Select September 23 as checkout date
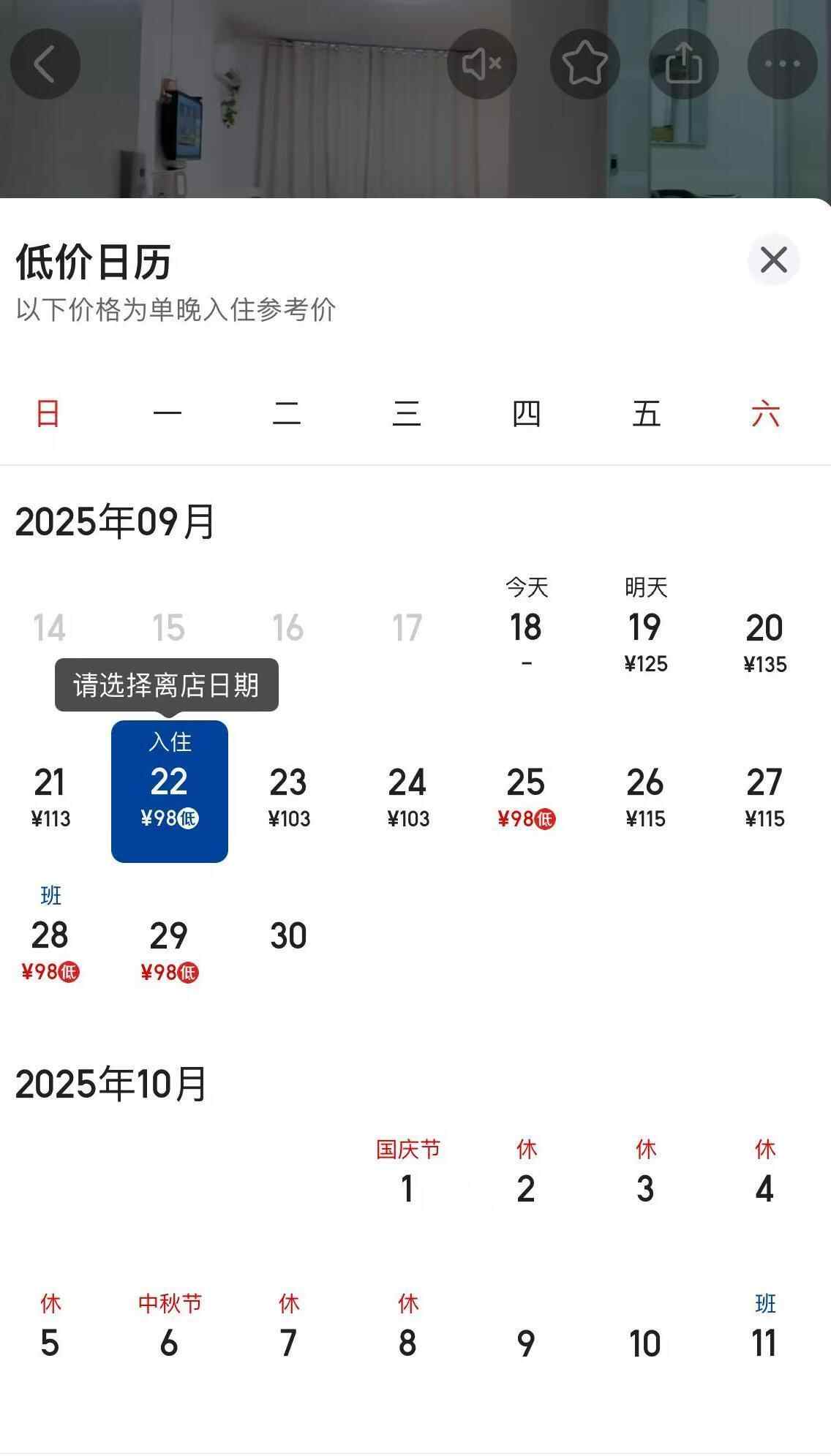The image size is (831, 1456). click(289, 793)
